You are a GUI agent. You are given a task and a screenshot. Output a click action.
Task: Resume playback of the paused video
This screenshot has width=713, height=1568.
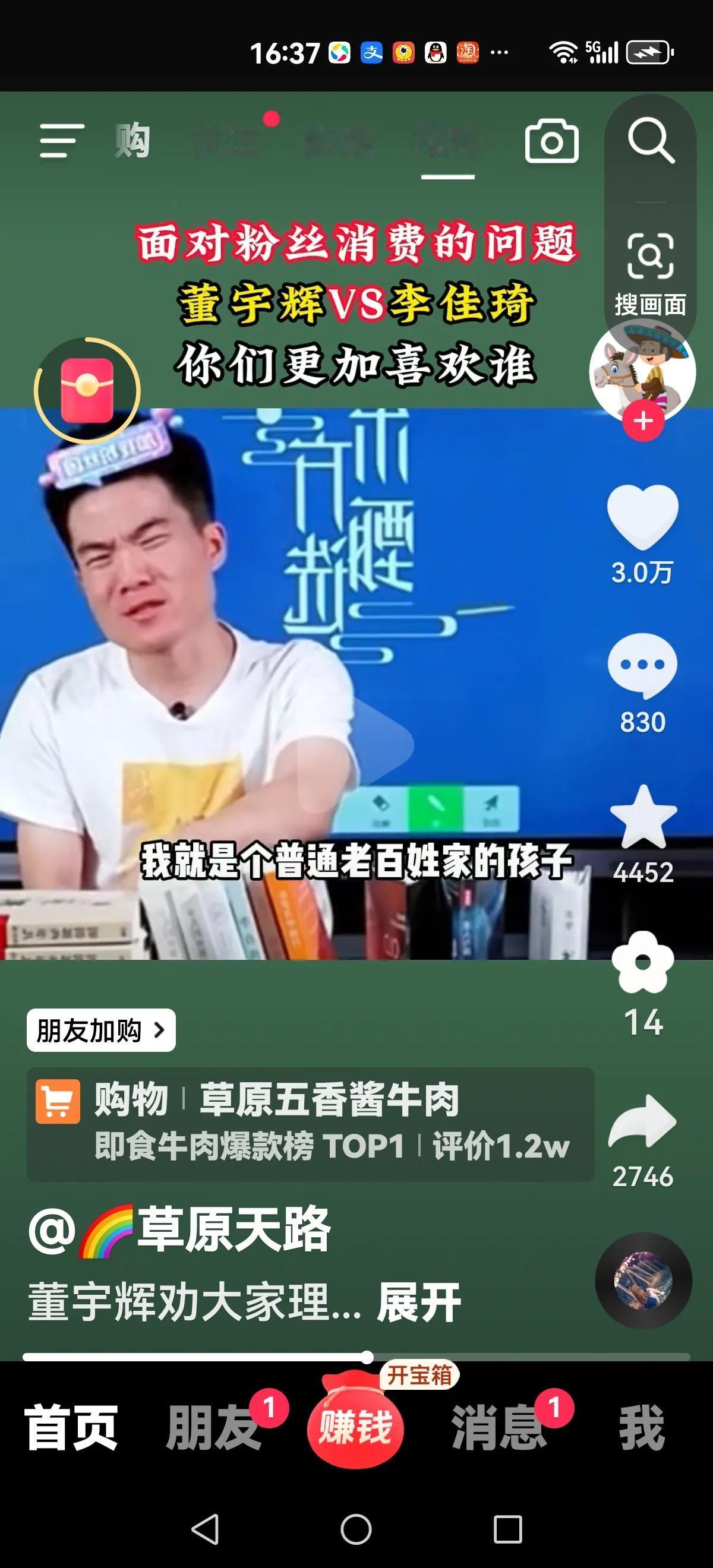[x=357, y=746]
